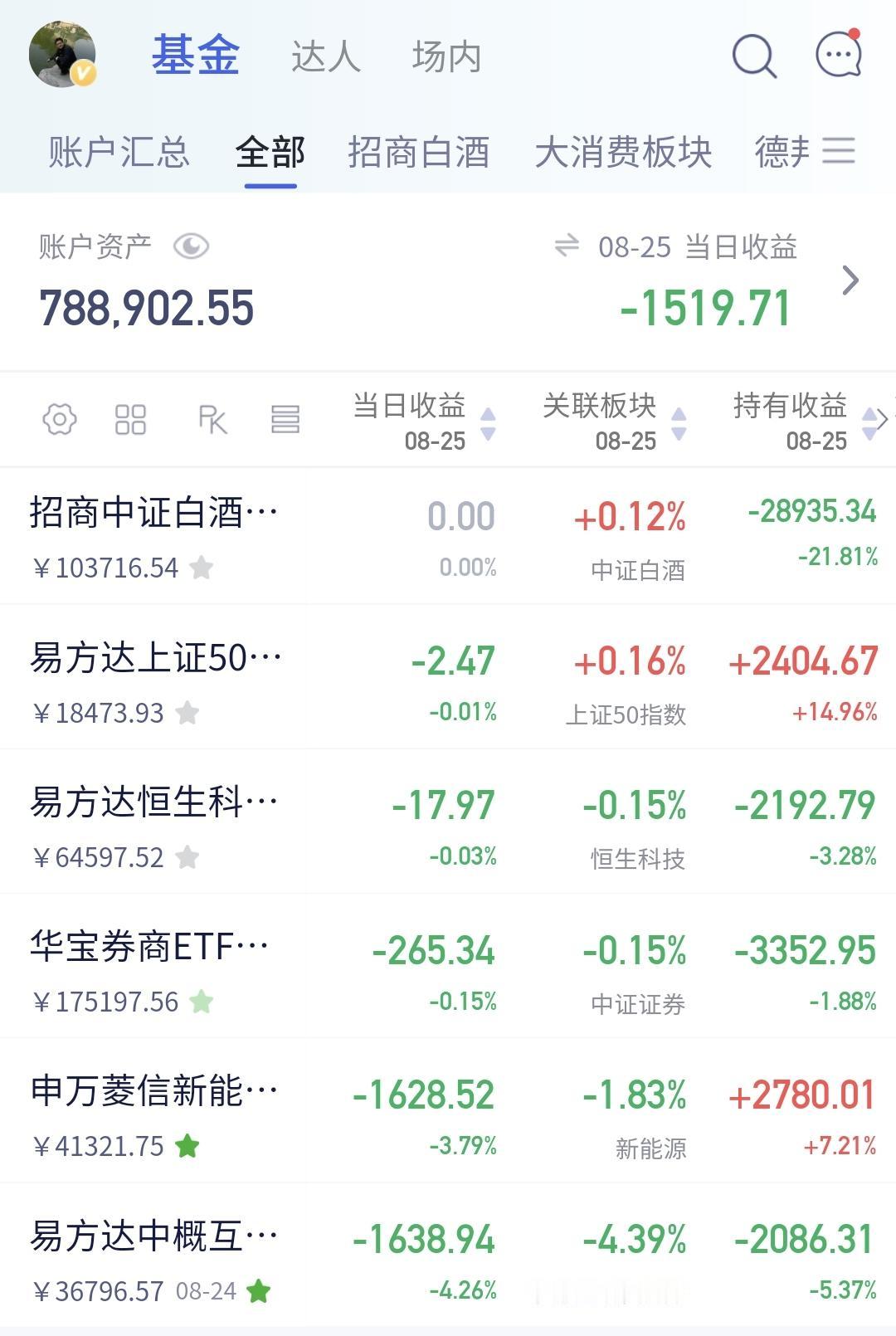Select the 账户汇总 tab
Screen dimensions: 896x1336
coord(119,153)
